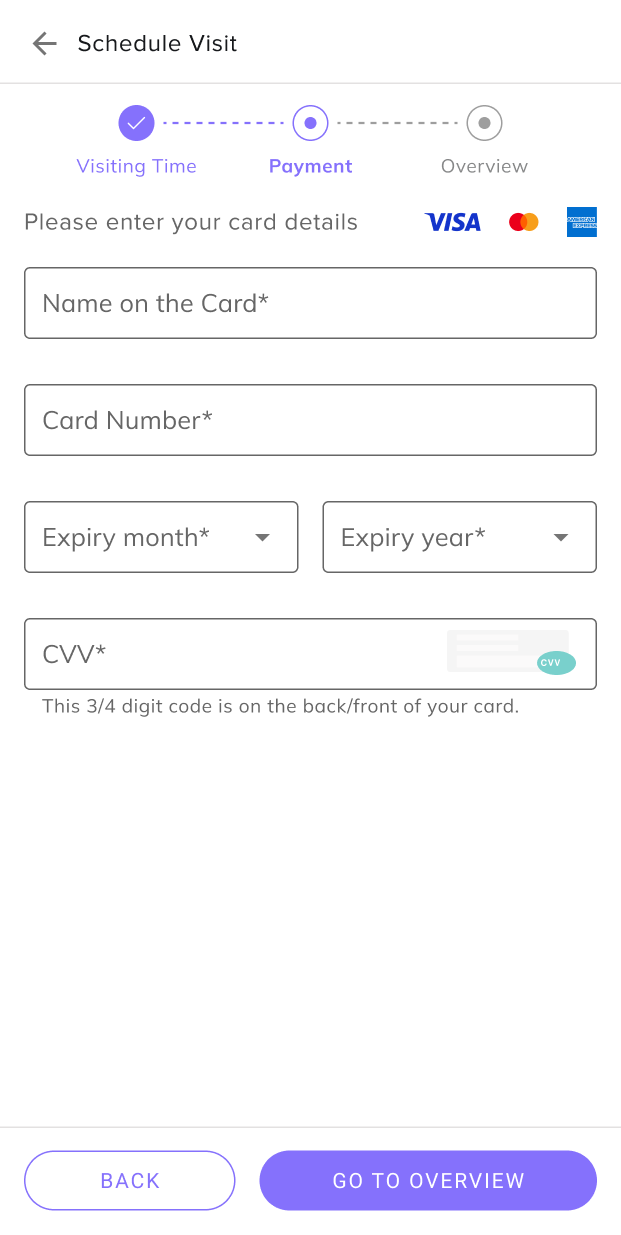Tap the BACK button
Image resolution: width=621 pixels, height=1235 pixels.
pyautogui.click(x=130, y=1180)
